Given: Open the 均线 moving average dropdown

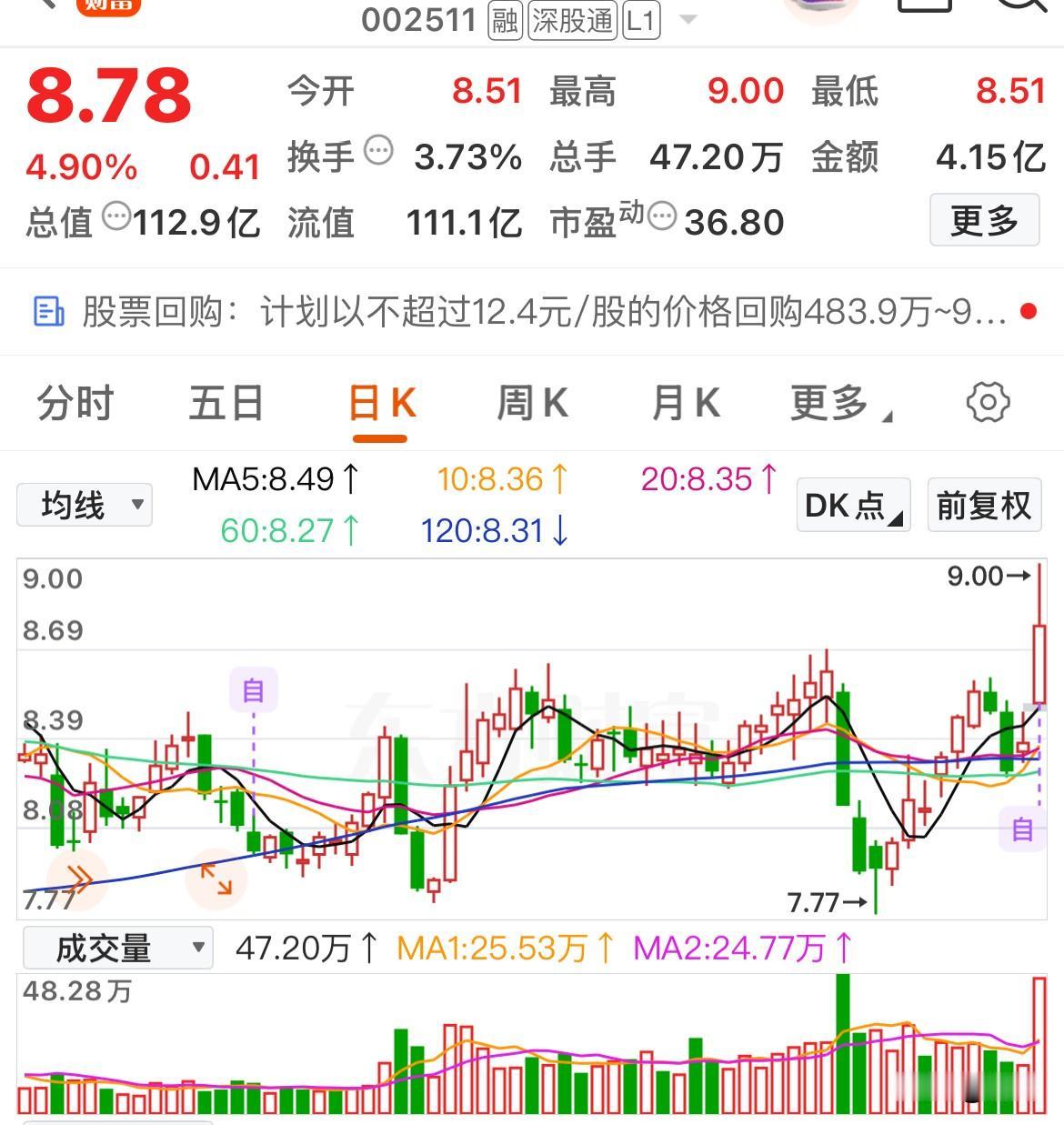Looking at the screenshot, I should (84, 504).
